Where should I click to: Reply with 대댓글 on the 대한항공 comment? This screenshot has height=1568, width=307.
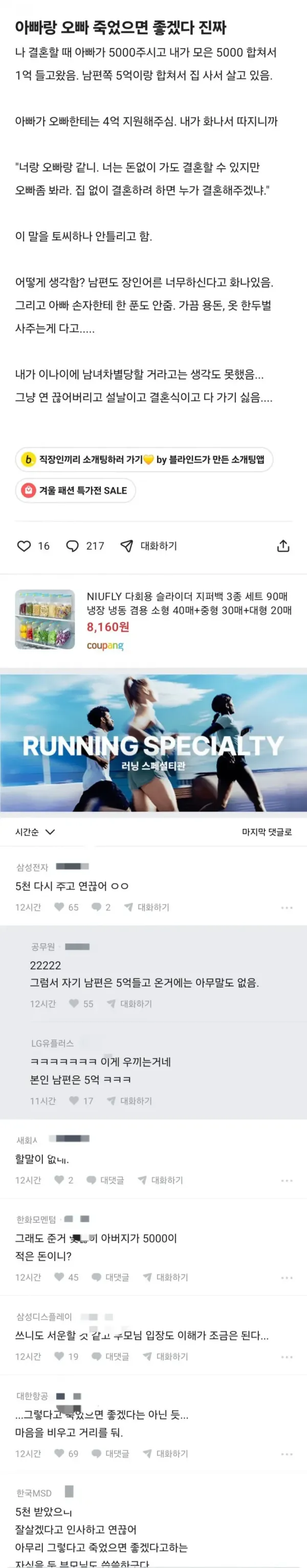click(x=110, y=1454)
